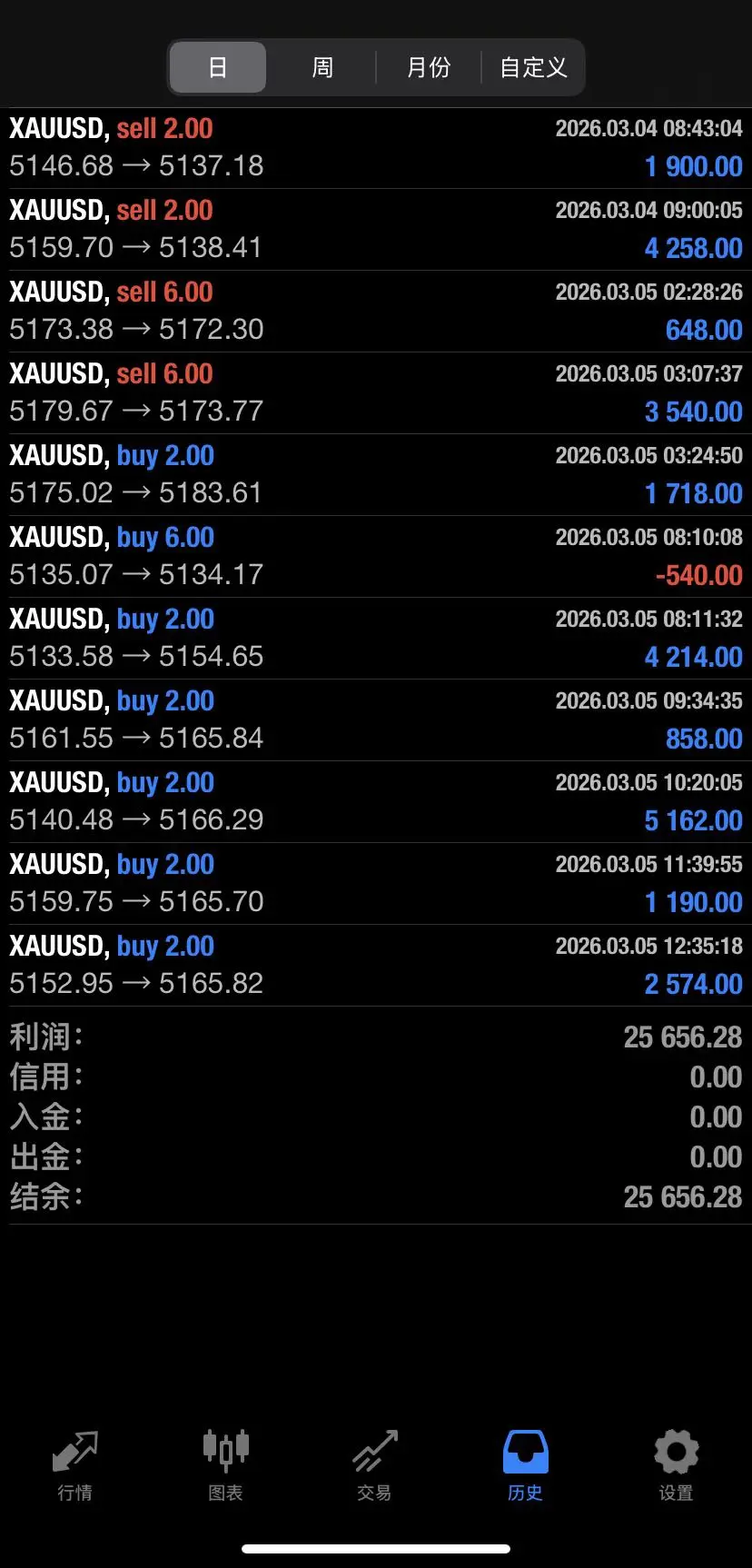Expand the sell trade with profit 3 540.00
This screenshot has width=752, height=1568.
376,393
